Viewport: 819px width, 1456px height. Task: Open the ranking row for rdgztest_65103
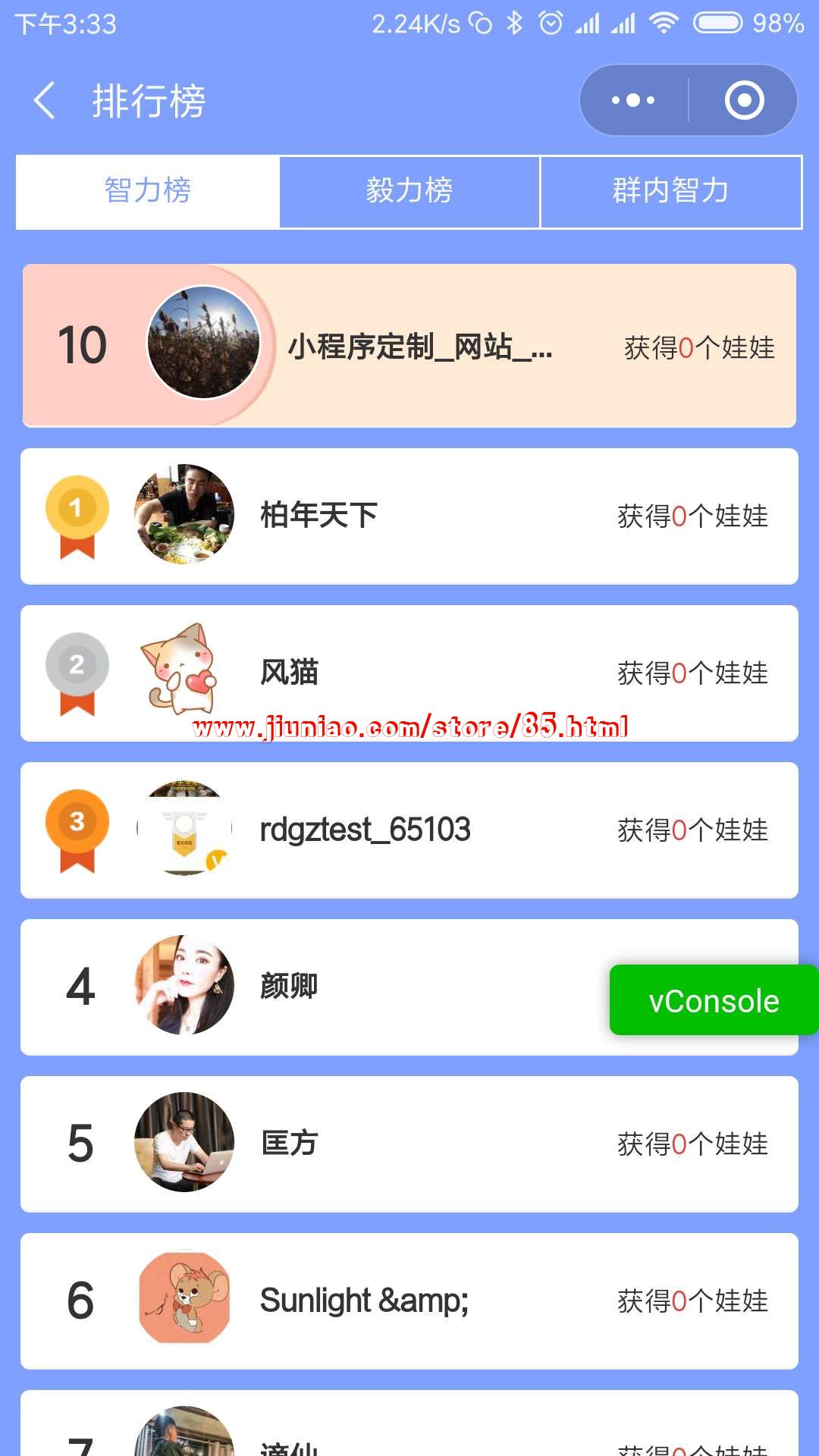tap(409, 830)
